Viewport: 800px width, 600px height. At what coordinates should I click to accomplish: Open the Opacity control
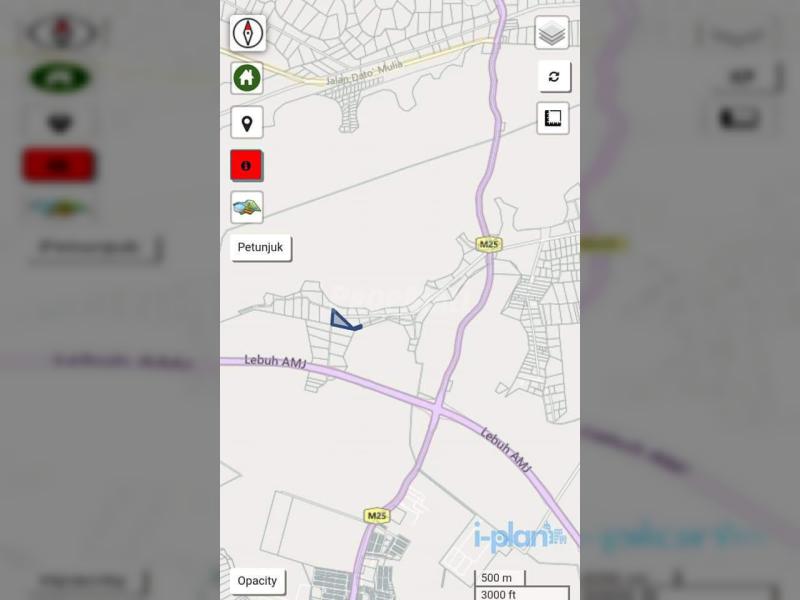[257, 581]
